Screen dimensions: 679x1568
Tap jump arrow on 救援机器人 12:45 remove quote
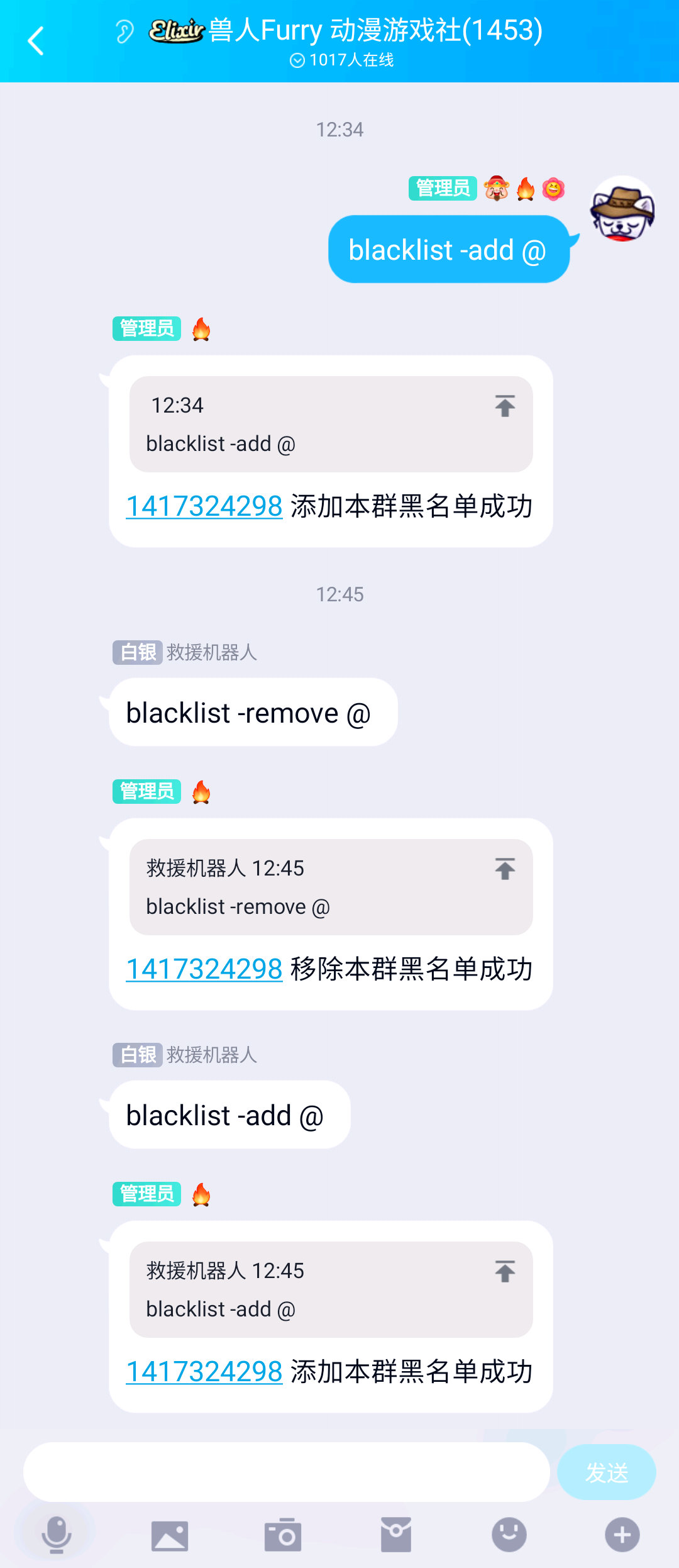tap(506, 869)
